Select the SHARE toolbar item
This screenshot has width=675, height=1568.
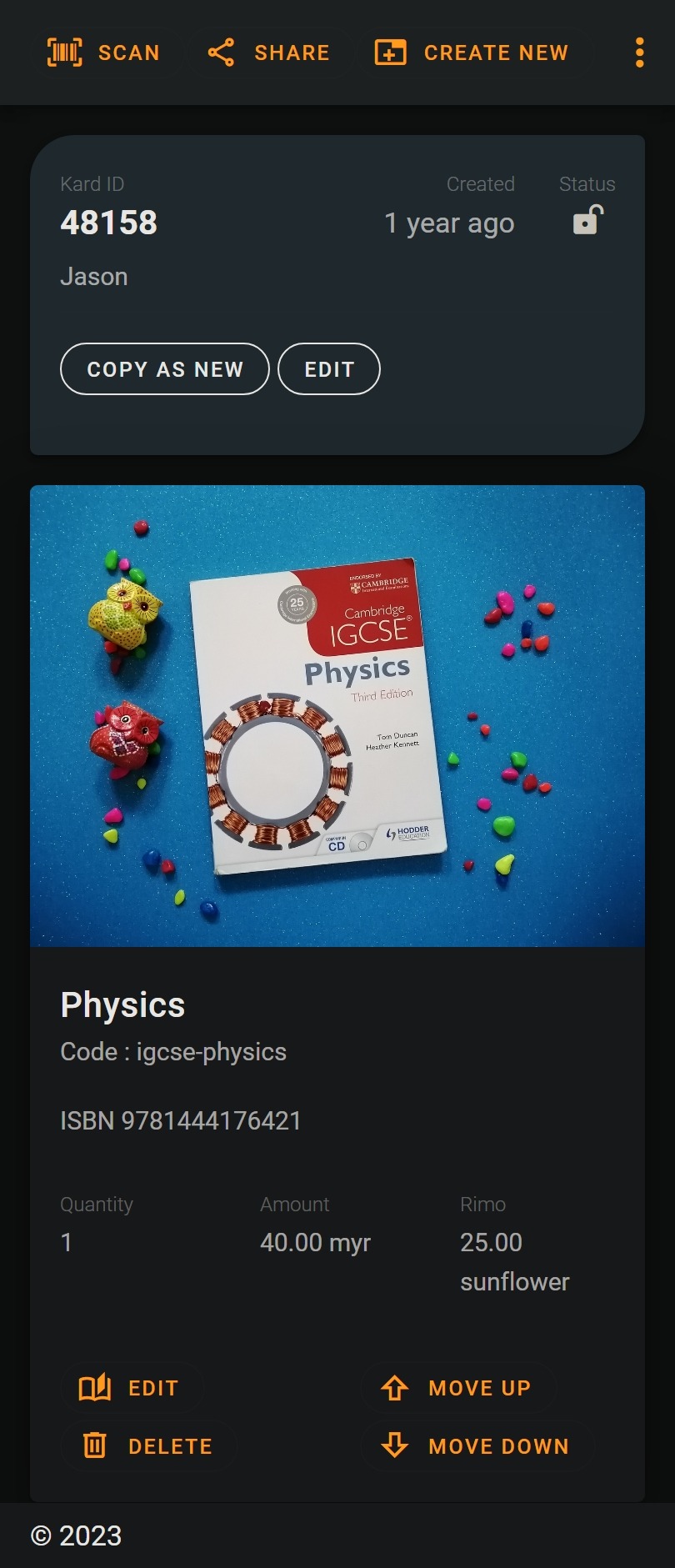click(268, 52)
